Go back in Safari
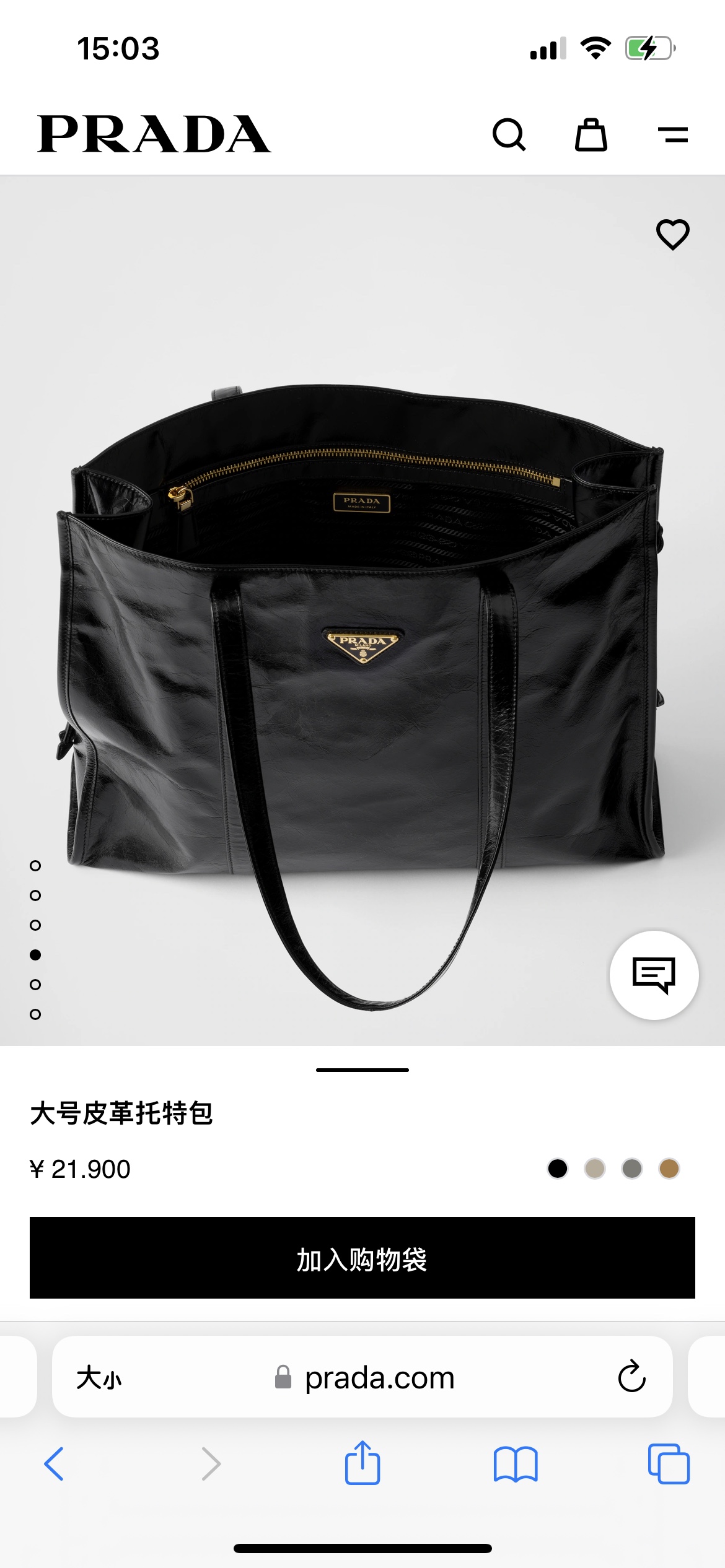The image size is (725, 1568). [x=54, y=1464]
